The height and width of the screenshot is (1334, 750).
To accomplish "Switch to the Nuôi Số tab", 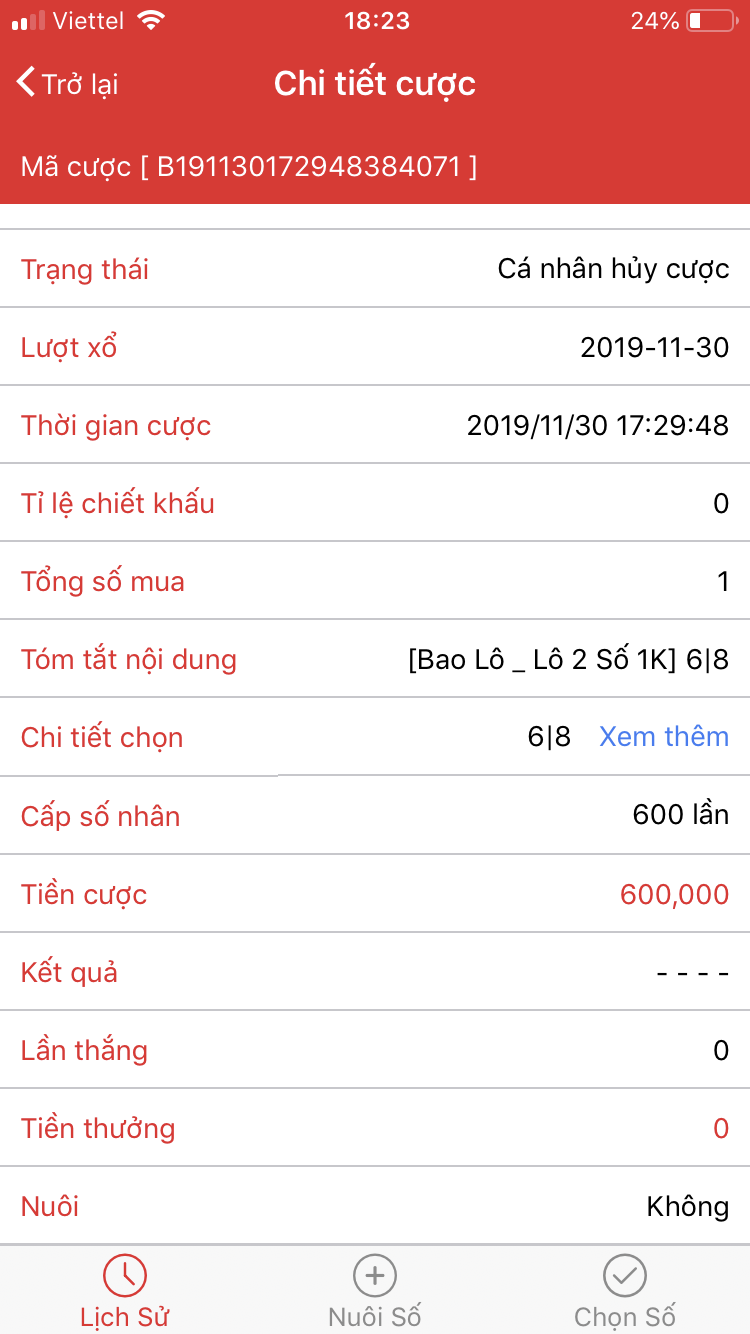I will tap(375, 1291).
